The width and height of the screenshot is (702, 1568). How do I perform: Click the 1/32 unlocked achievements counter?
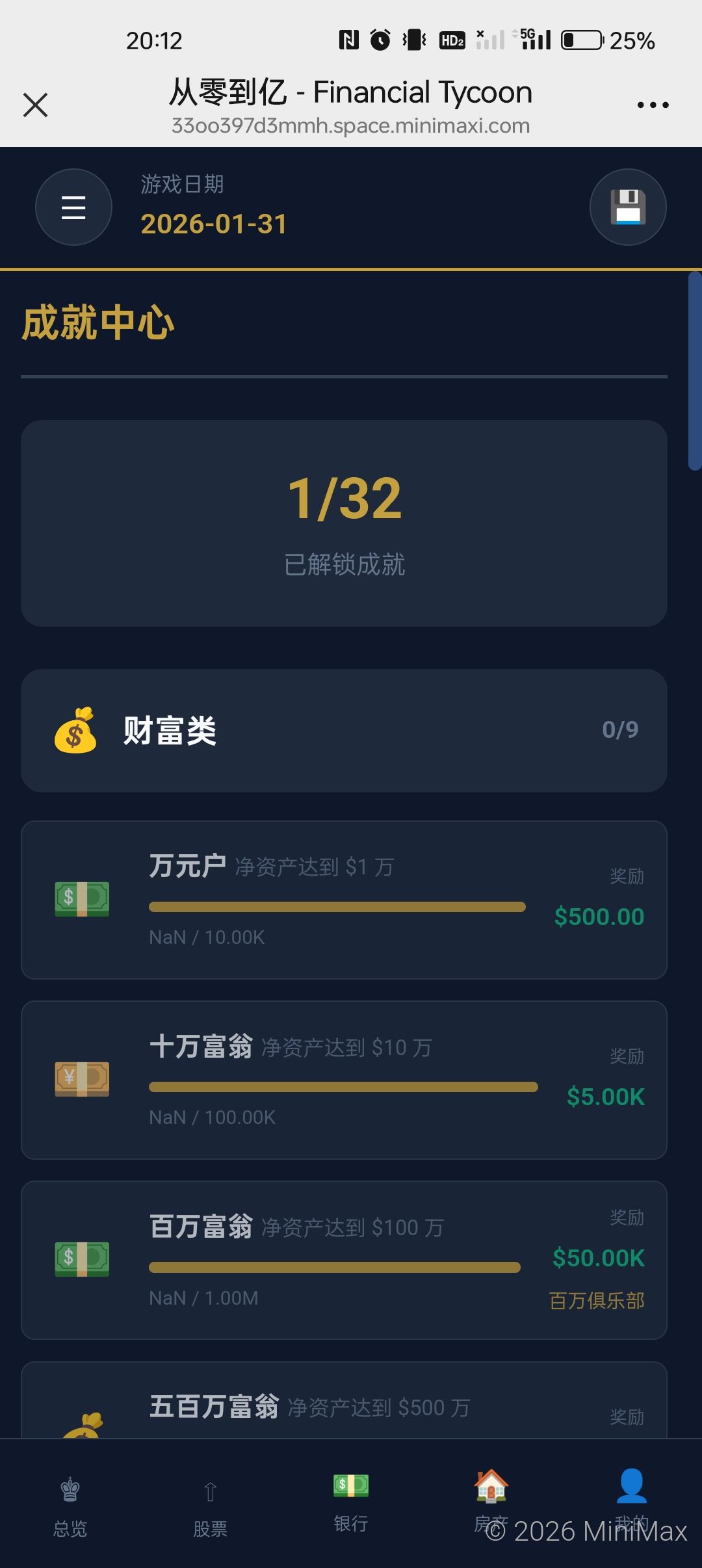(344, 499)
